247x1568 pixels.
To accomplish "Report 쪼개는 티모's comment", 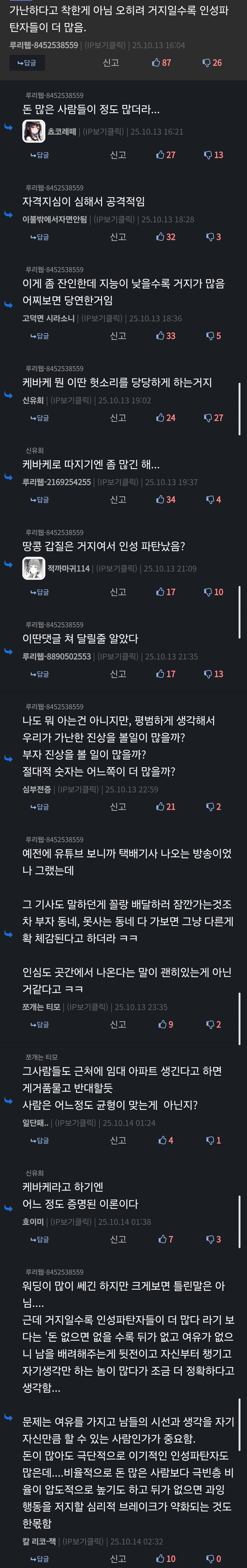I will 118,1024.
